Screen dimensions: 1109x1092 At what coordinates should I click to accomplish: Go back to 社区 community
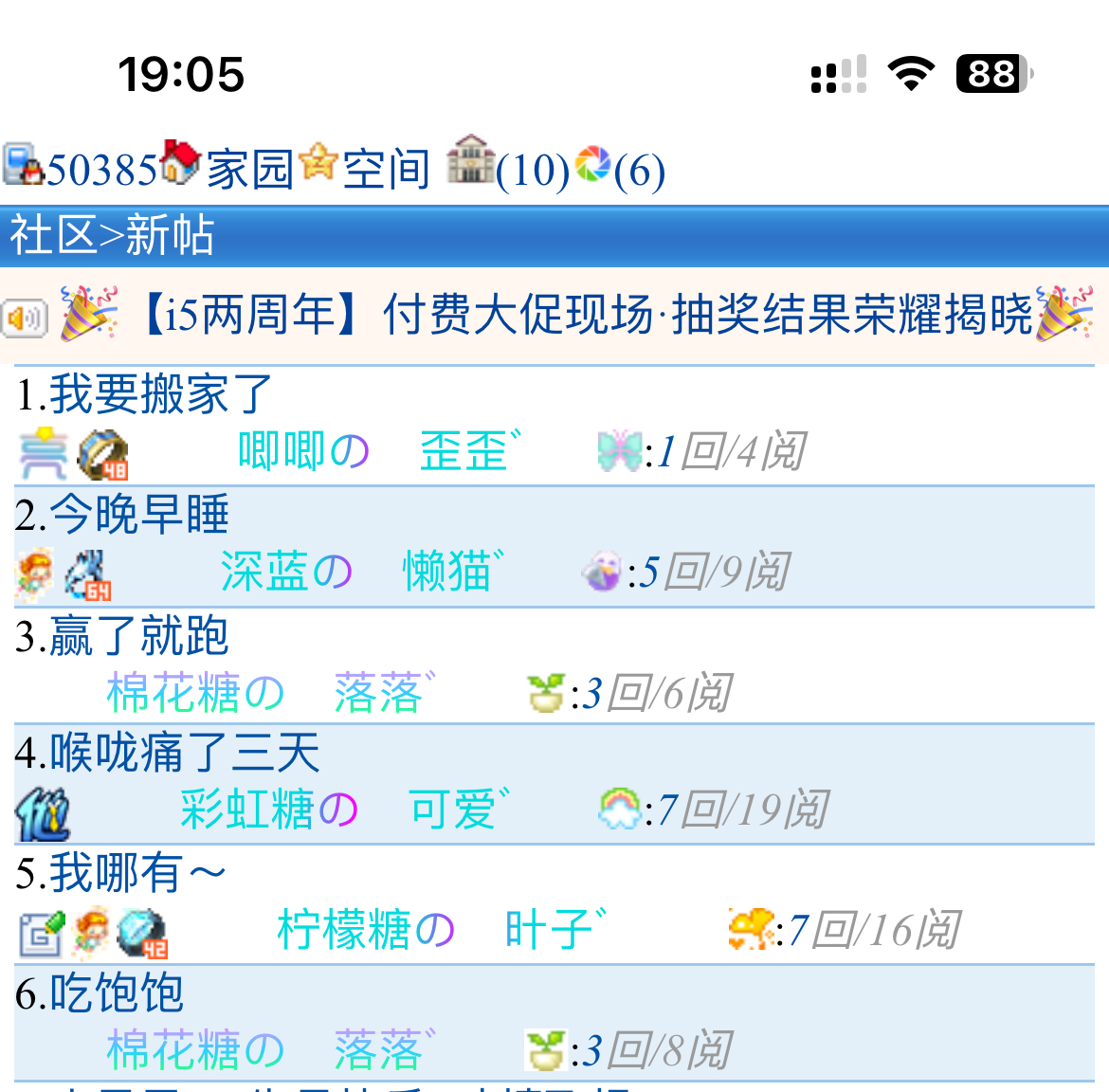click(52, 235)
